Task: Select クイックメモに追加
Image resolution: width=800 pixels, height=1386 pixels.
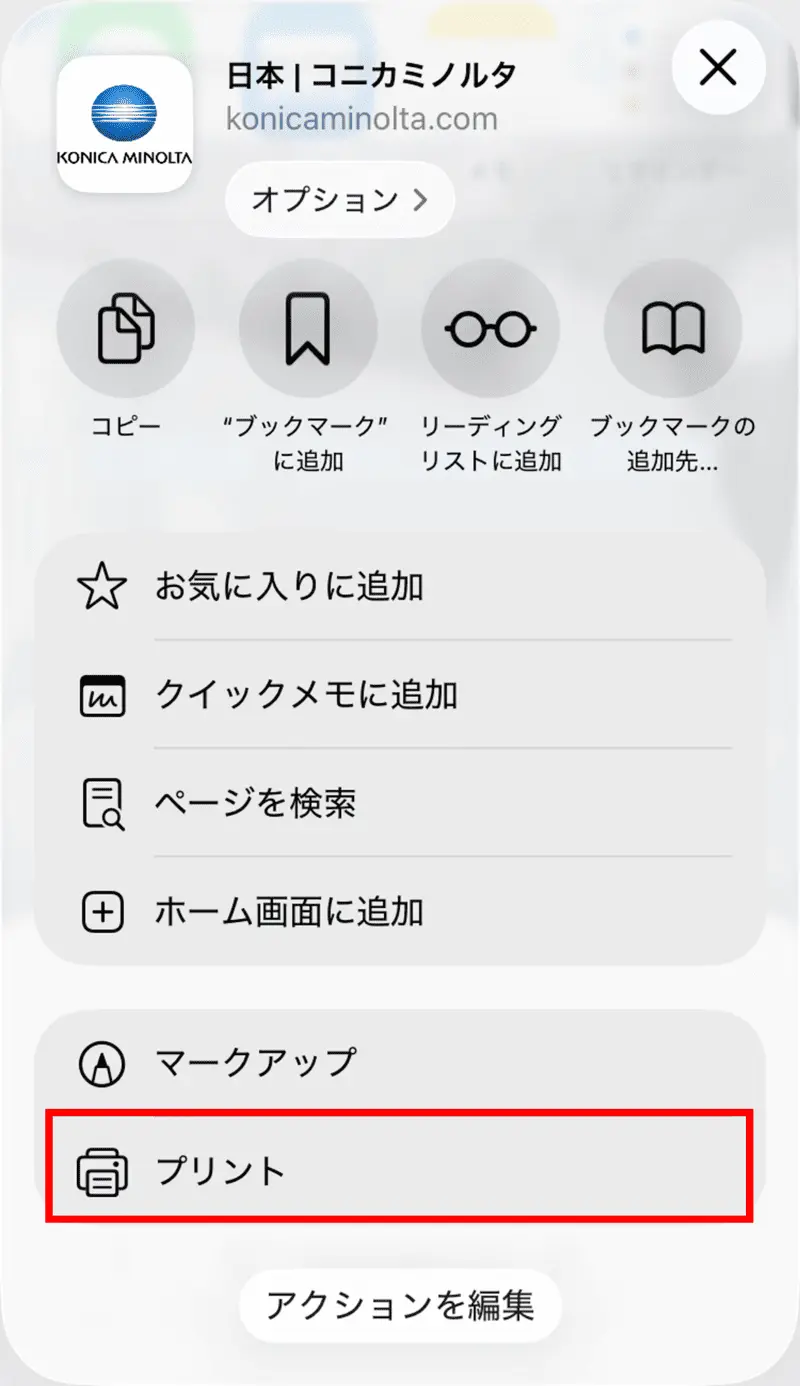Action: click(x=400, y=695)
